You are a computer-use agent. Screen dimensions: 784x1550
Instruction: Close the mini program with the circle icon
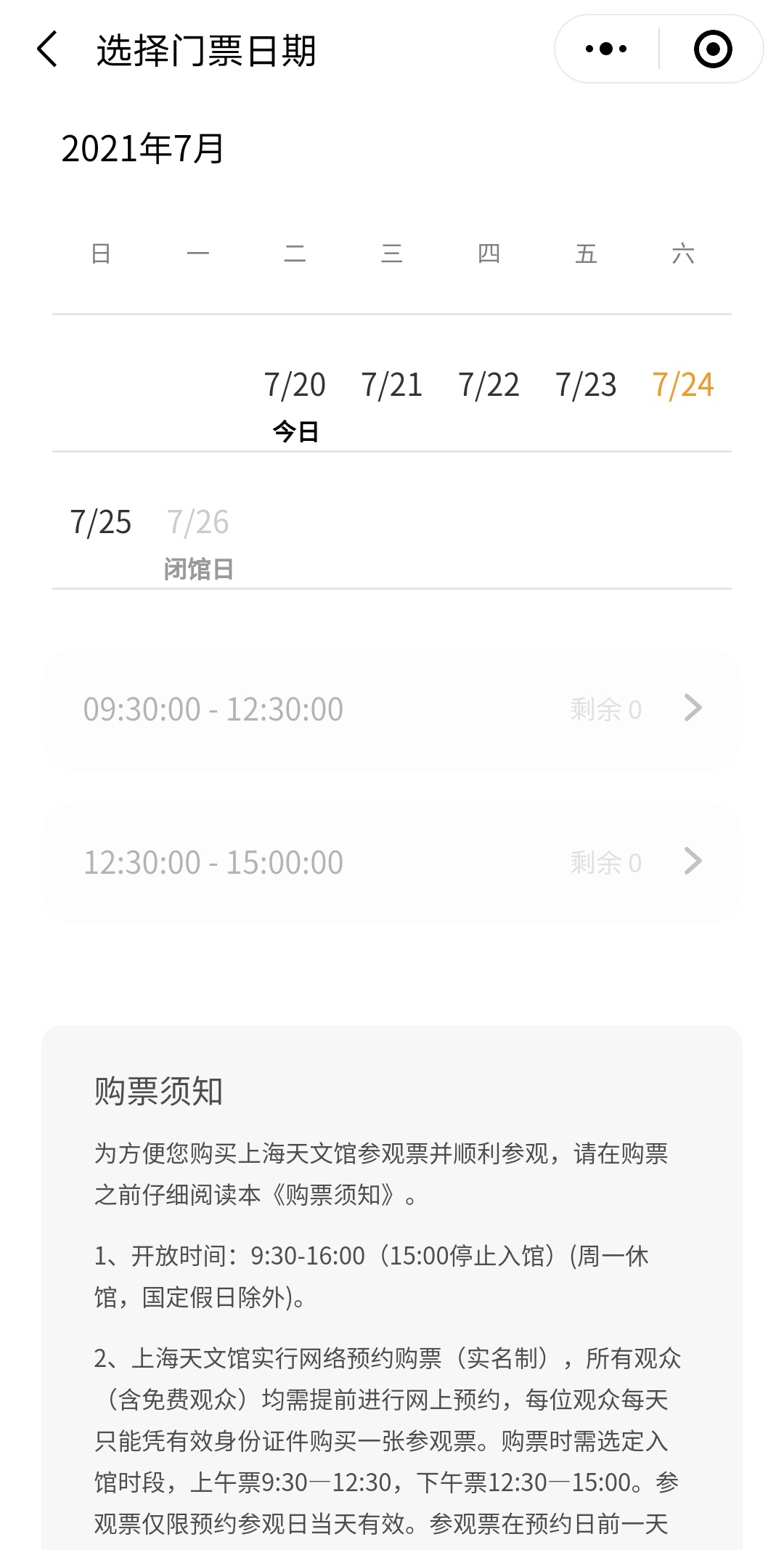pos(712,49)
